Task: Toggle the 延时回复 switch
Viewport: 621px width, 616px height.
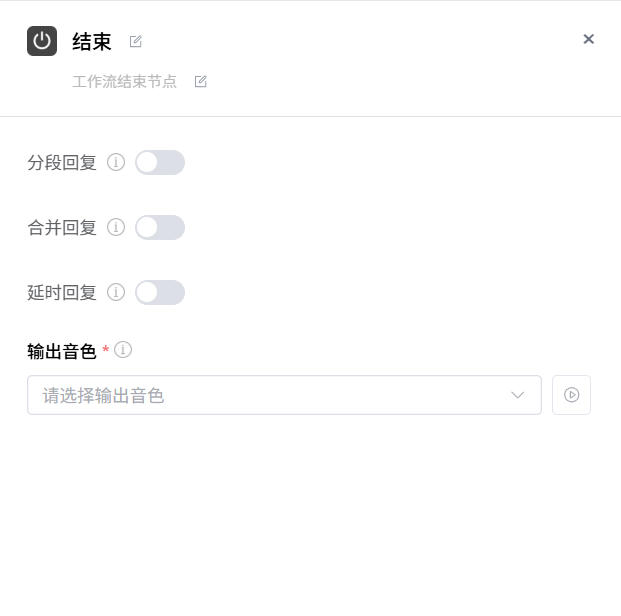Action: click(160, 292)
